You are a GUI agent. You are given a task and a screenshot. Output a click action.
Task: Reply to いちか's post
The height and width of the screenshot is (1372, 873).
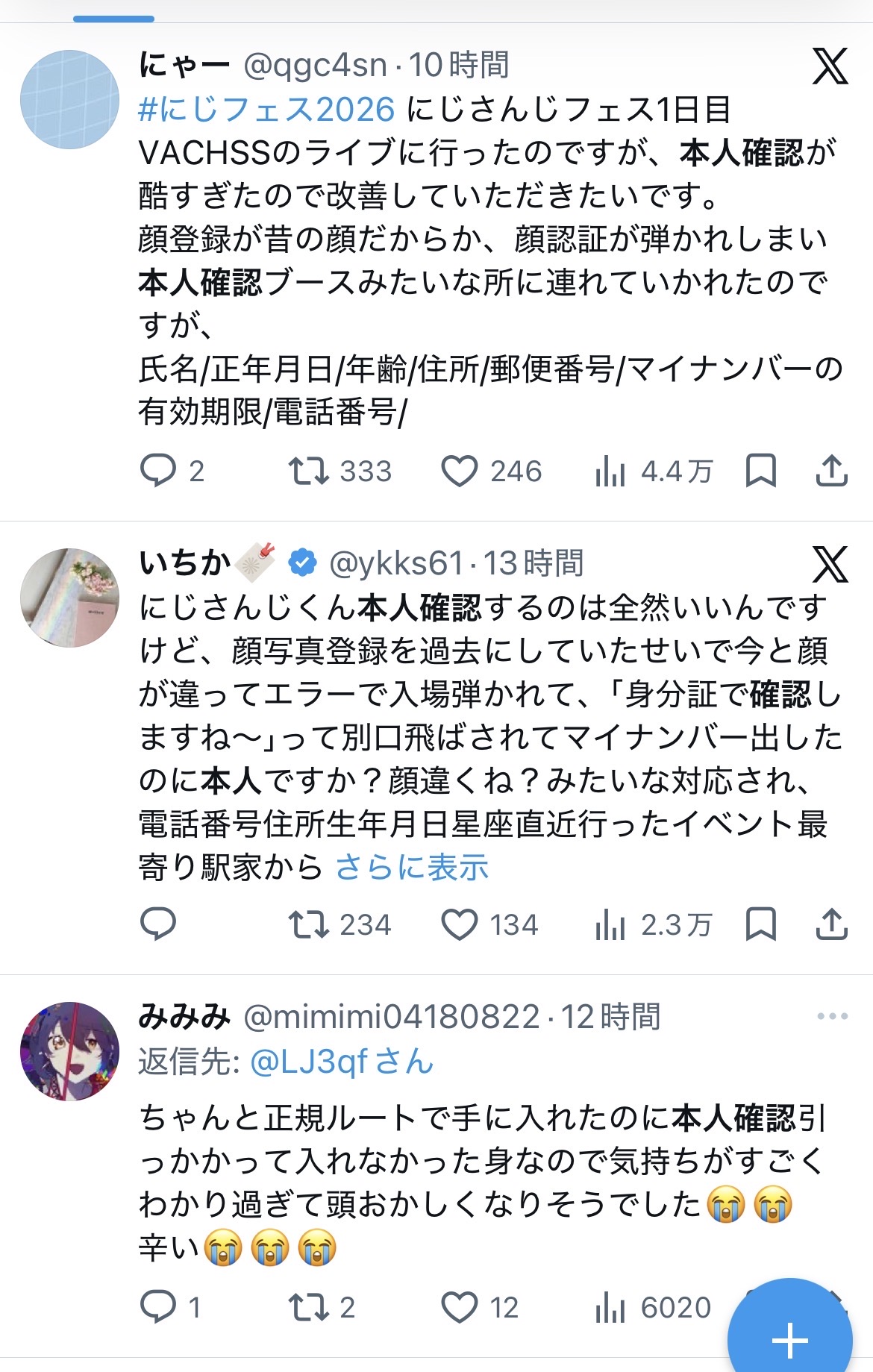pyautogui.click(x=158, y=924)
